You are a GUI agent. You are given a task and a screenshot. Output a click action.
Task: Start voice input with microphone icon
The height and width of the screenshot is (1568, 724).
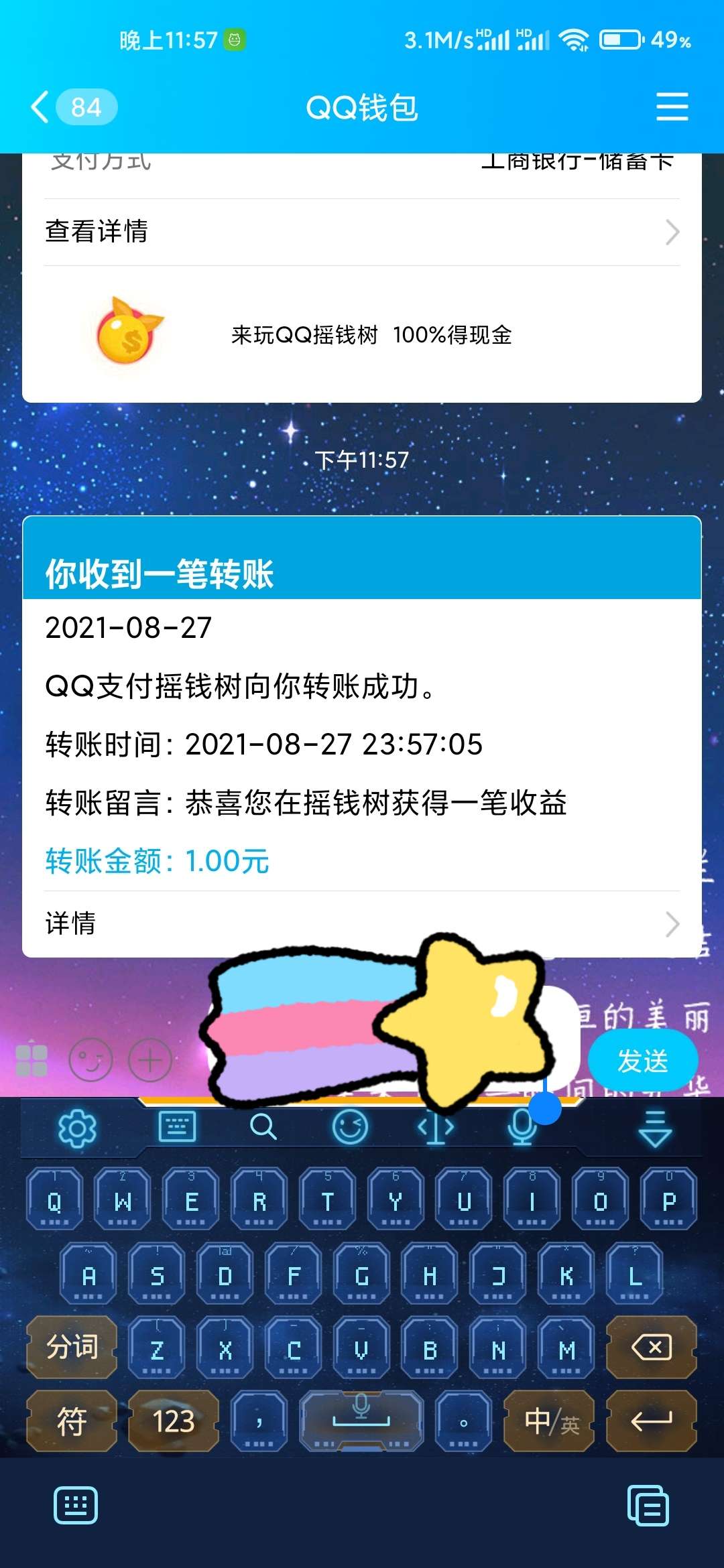click(522, 1127)
